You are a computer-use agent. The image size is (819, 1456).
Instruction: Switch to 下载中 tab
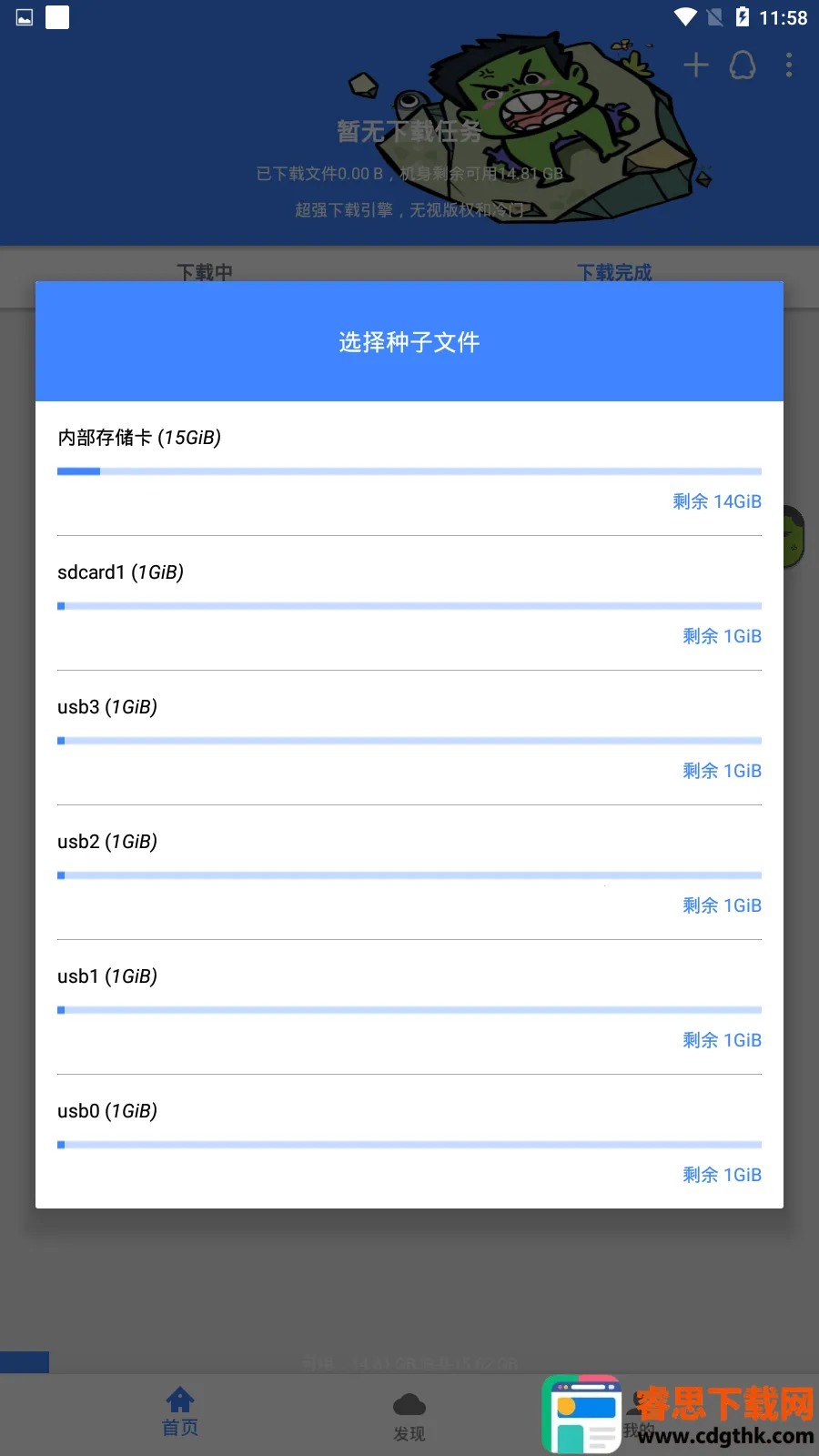pos(205,271)
